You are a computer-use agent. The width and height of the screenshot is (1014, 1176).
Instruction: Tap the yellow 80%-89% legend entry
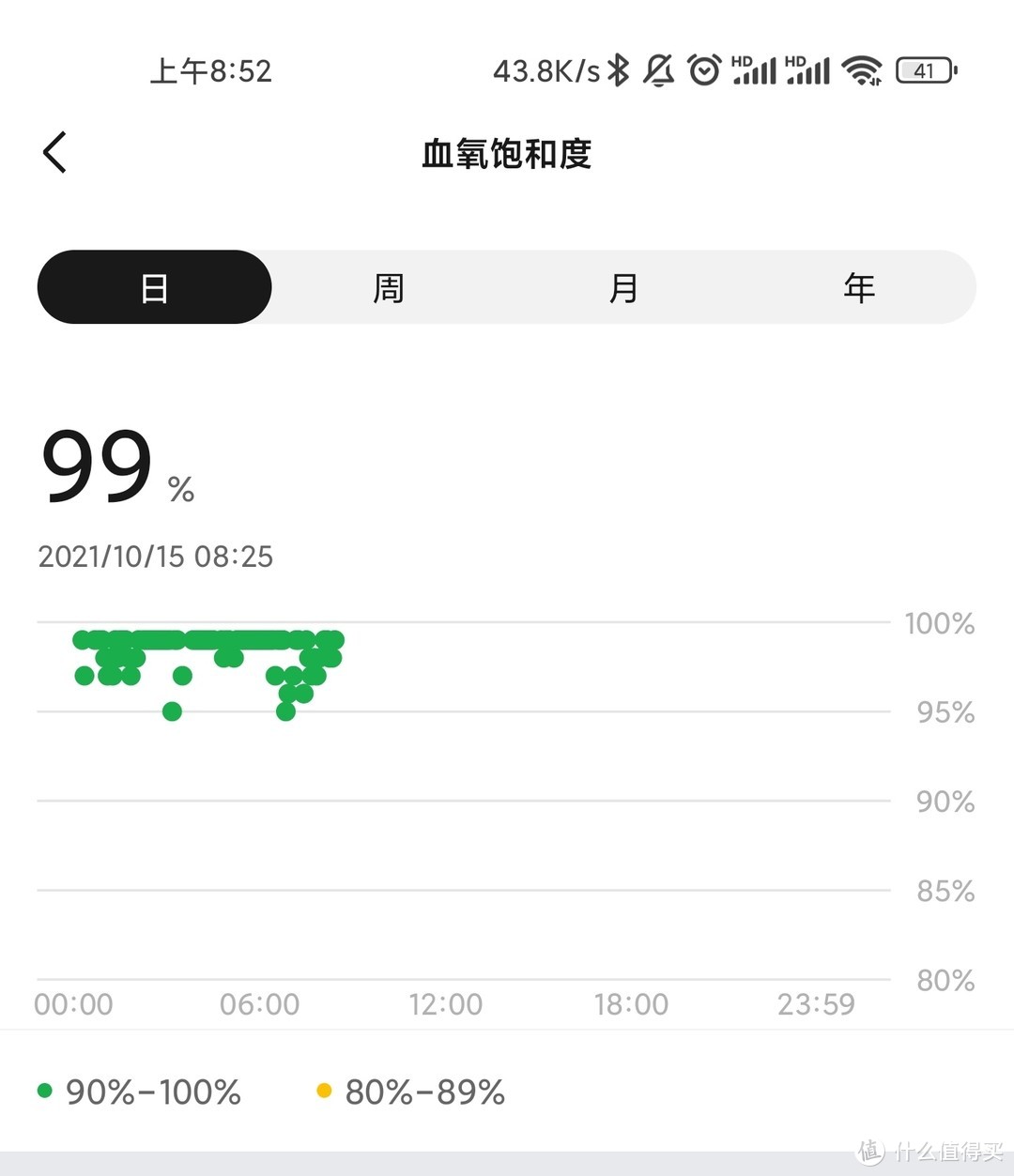413,1091
